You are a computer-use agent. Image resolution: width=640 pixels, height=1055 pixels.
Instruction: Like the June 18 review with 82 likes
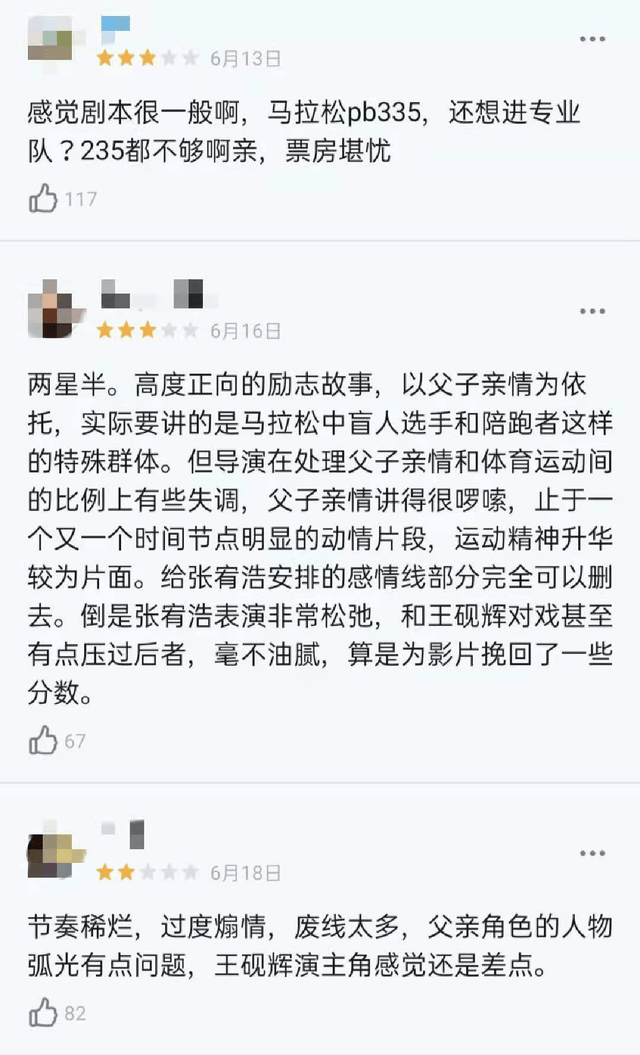tap(43, 1012)
